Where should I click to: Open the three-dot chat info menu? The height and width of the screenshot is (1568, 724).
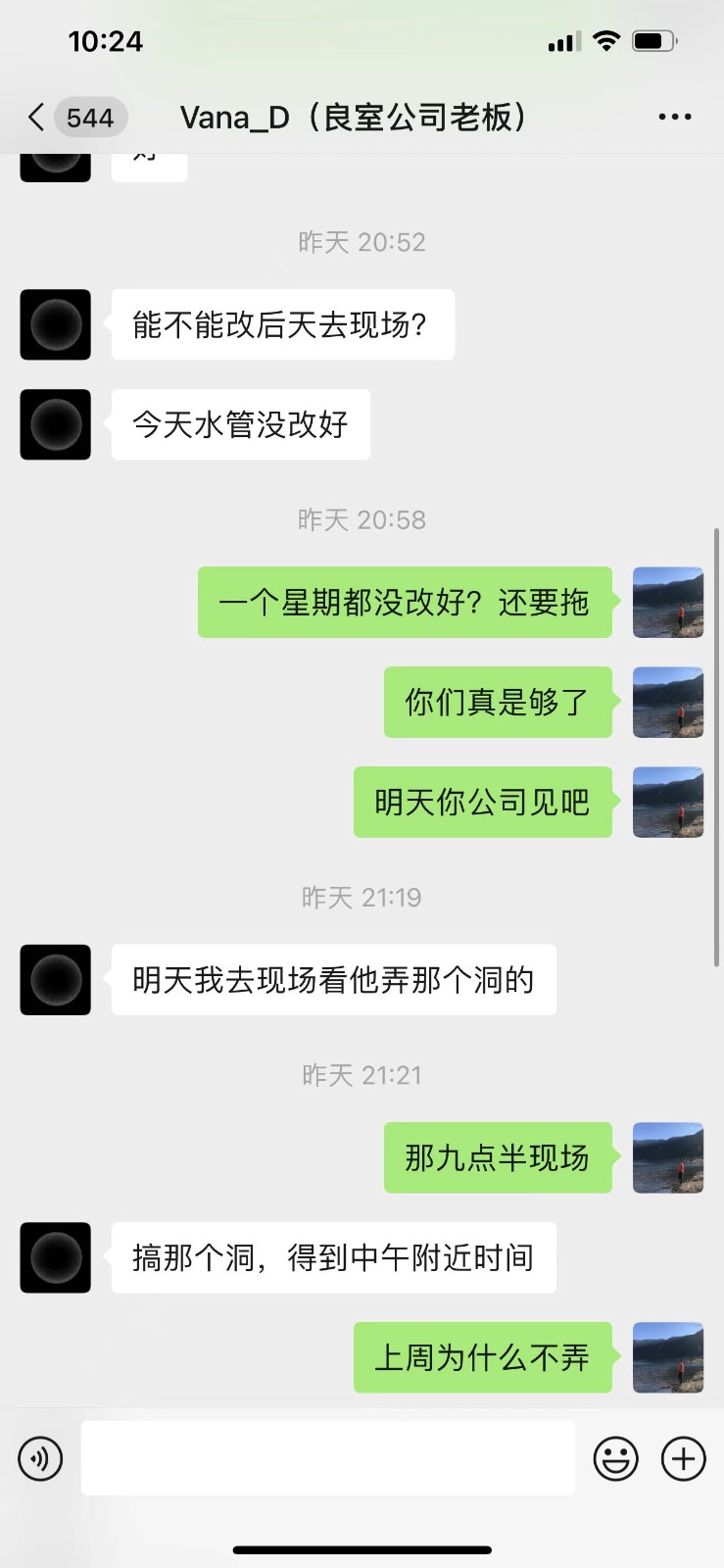click(675, 118)
